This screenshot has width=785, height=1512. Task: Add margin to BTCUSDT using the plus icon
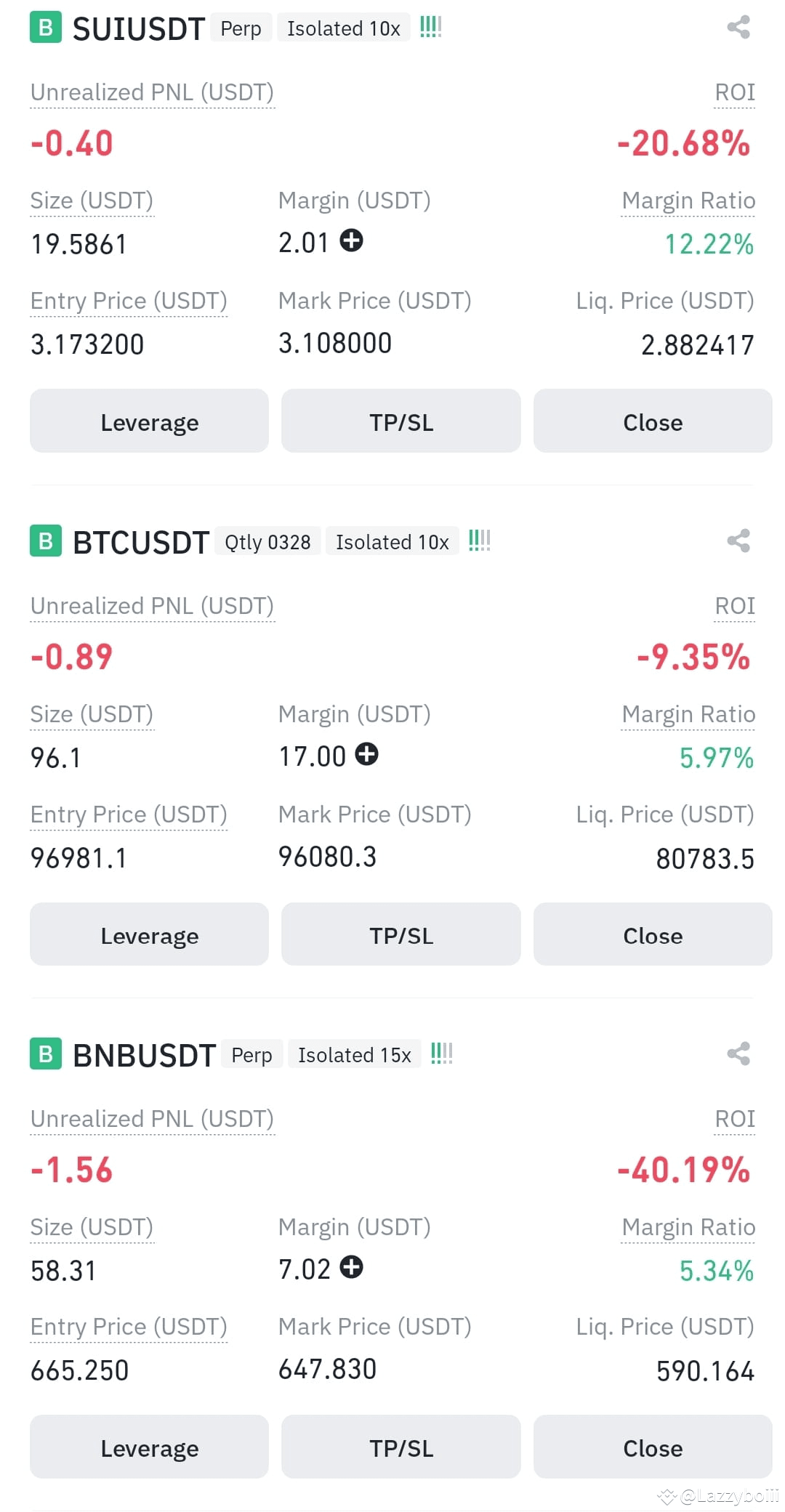(367, 756)
